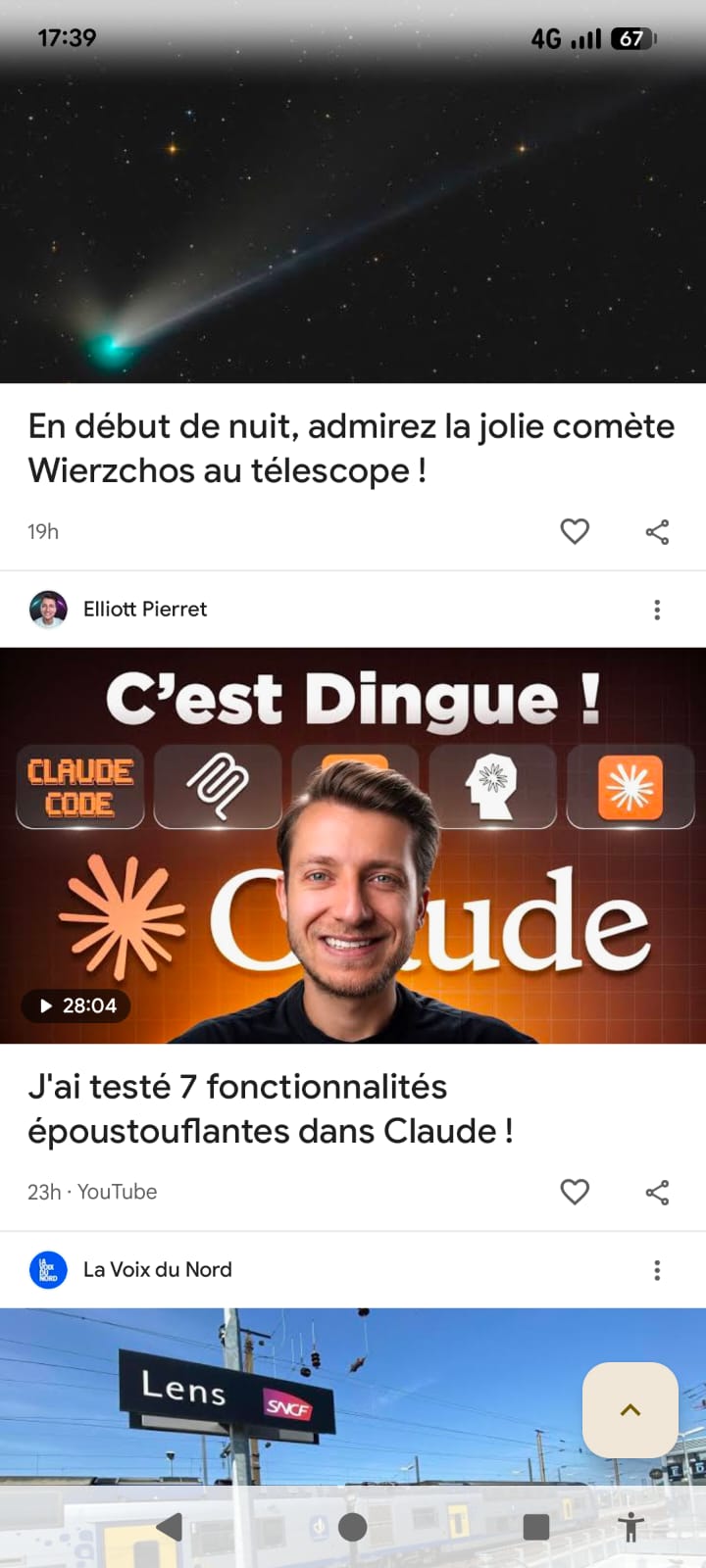
Task: Open options menu for Elliott Pierret card
Action: 656,609
